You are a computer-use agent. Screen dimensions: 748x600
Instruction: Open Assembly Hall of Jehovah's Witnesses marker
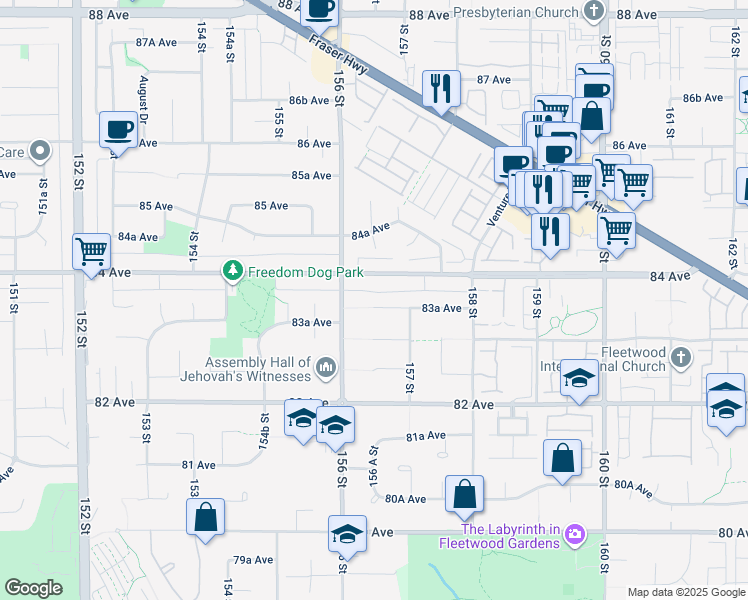[326, 370]
